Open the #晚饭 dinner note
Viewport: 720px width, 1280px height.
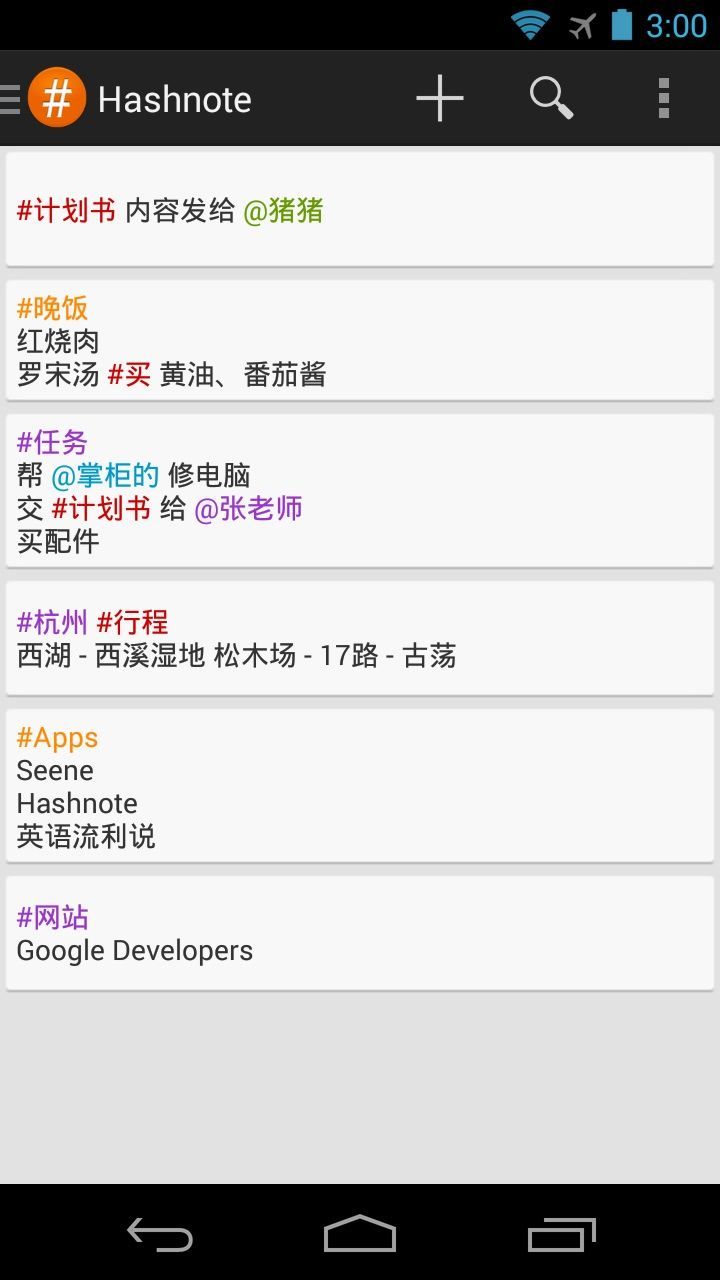pyautogui.click(x=360, y=341)
